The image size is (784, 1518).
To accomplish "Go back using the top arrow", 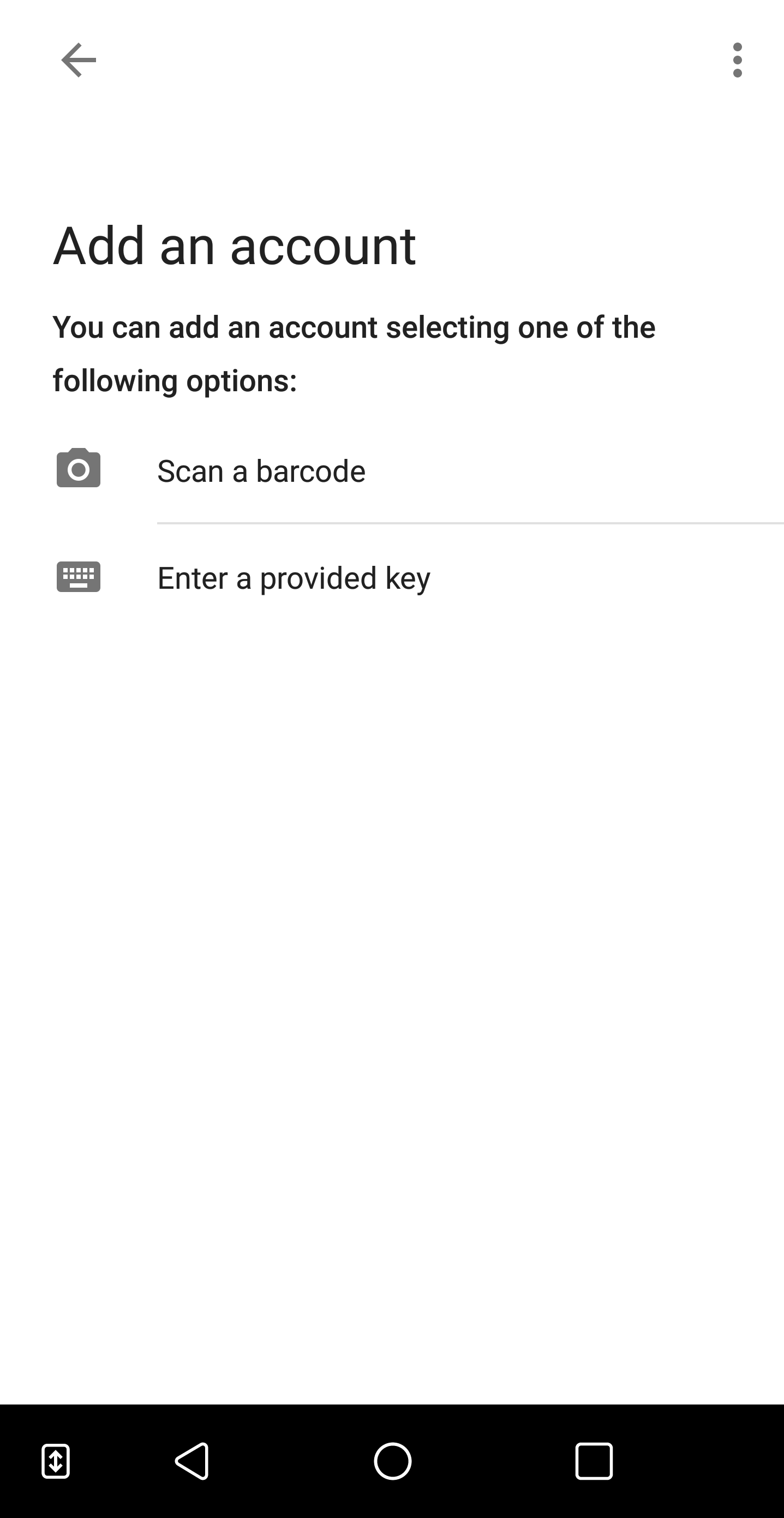I will 79,60.
